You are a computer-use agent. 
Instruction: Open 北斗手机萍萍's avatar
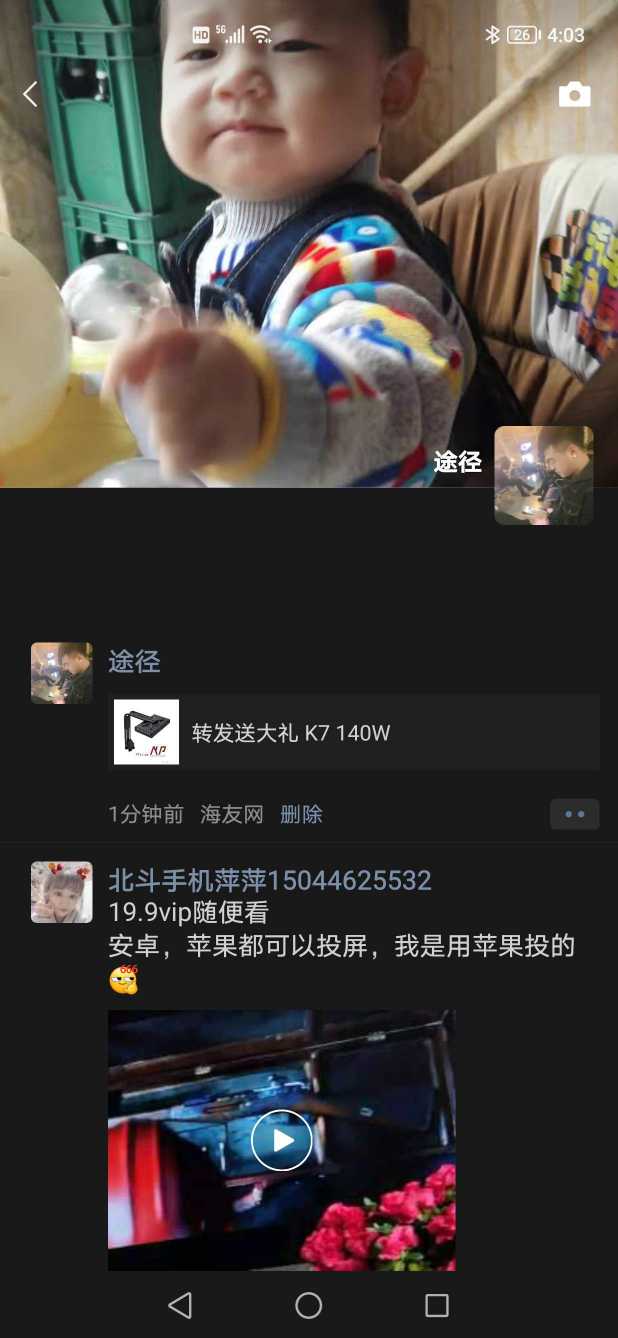62,892
